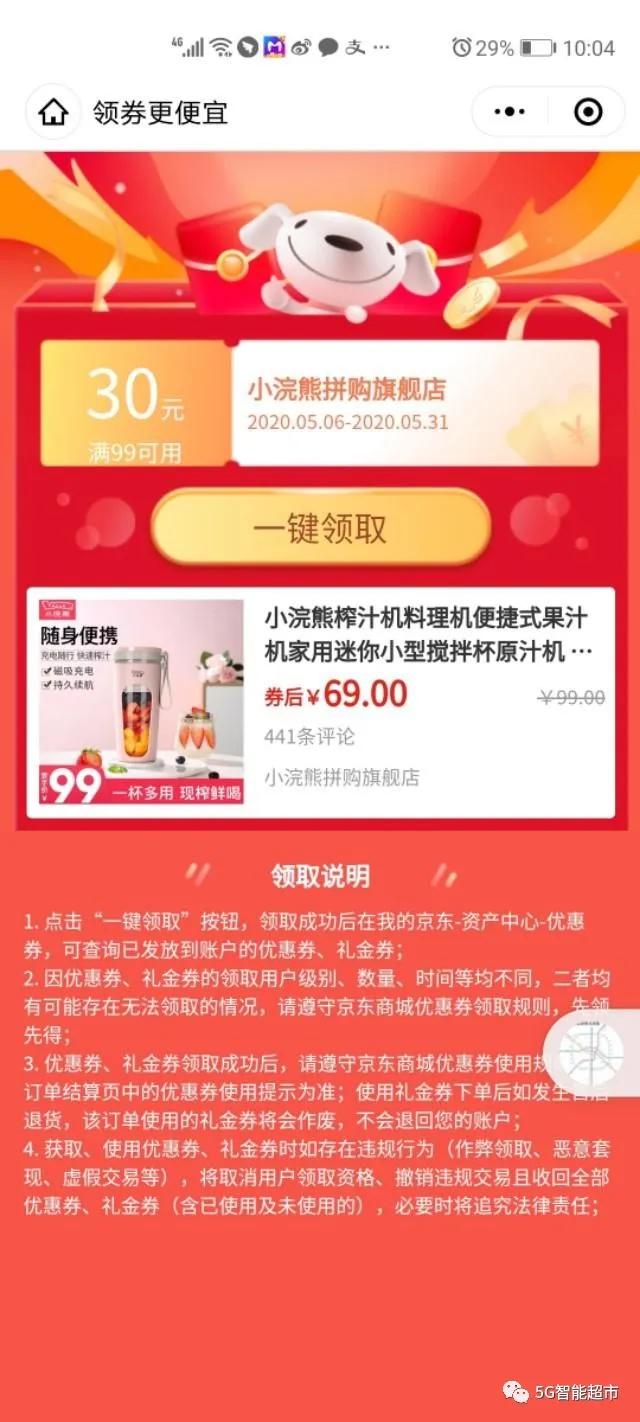
Task: Go to the mini program home
Action: (x=53, y=112)
